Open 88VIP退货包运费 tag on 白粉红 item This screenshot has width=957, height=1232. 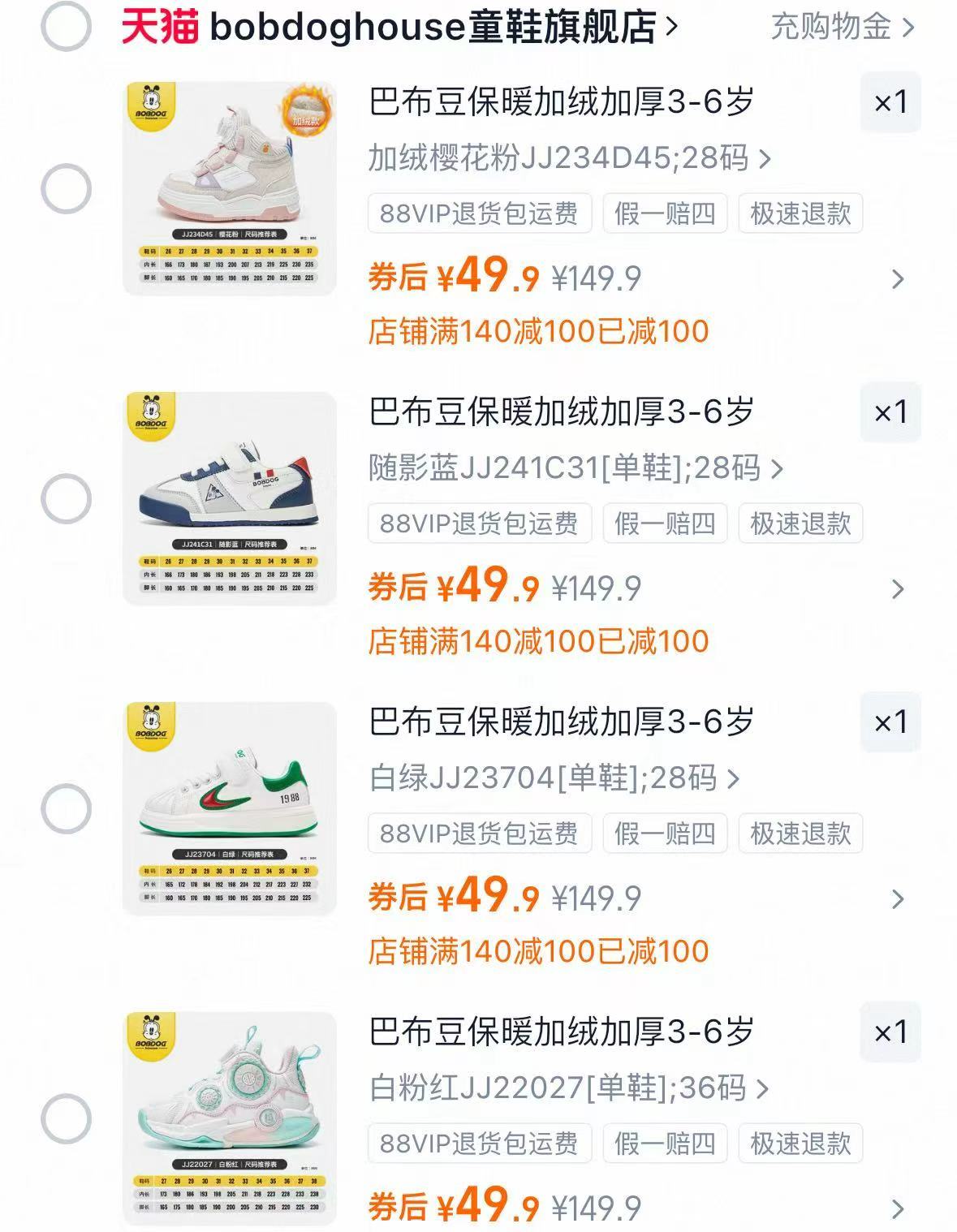coord(479,1144)
